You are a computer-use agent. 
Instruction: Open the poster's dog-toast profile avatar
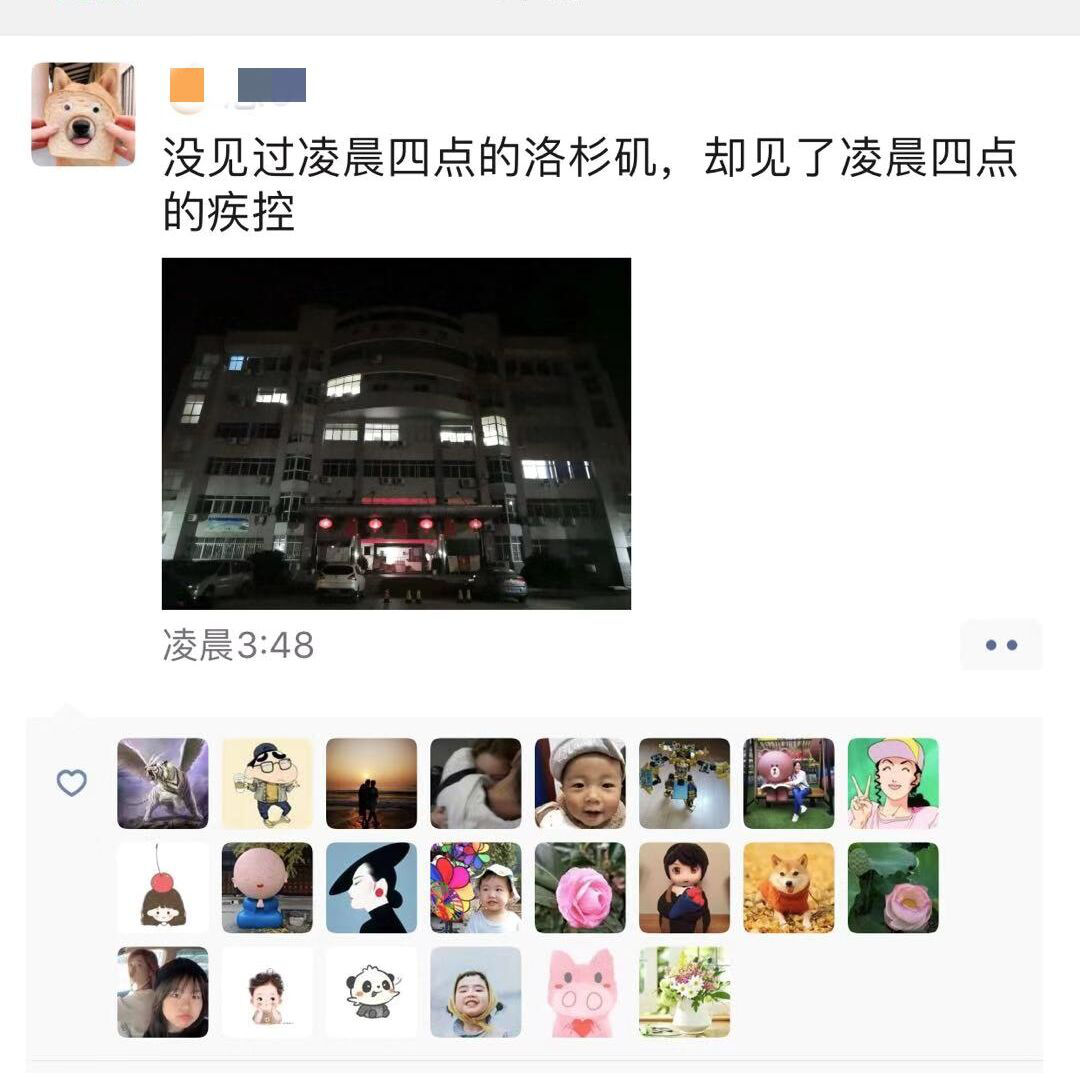(x=83, y=114)
